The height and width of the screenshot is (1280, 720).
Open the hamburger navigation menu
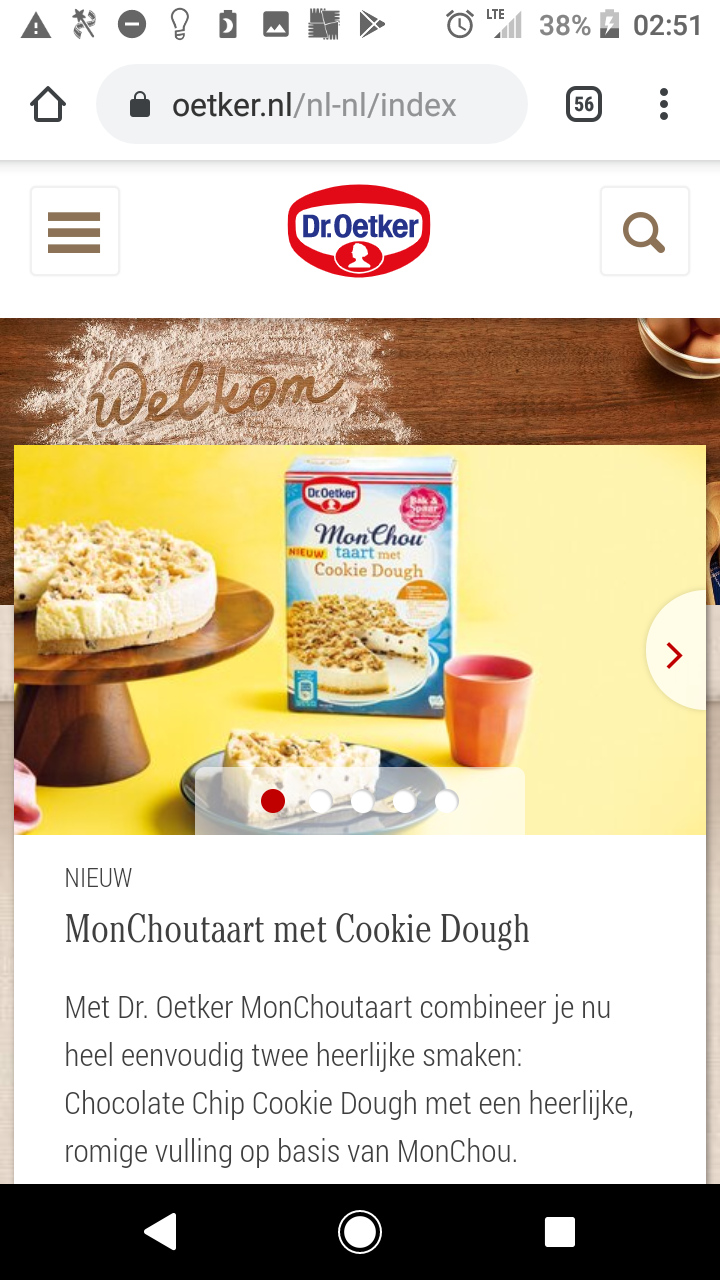74,231
